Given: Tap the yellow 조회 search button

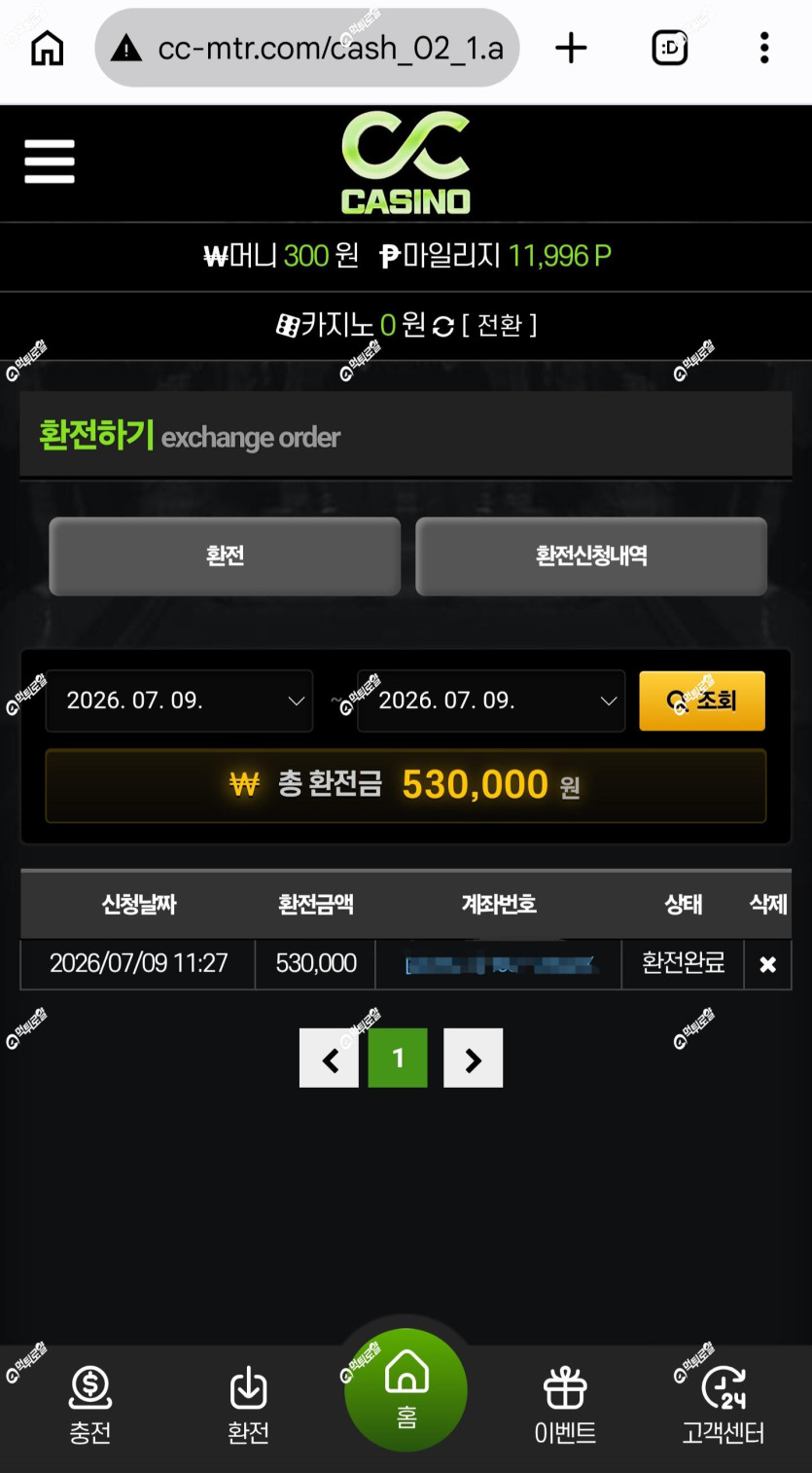Looking at the screenshot, I should coord(702,701).
